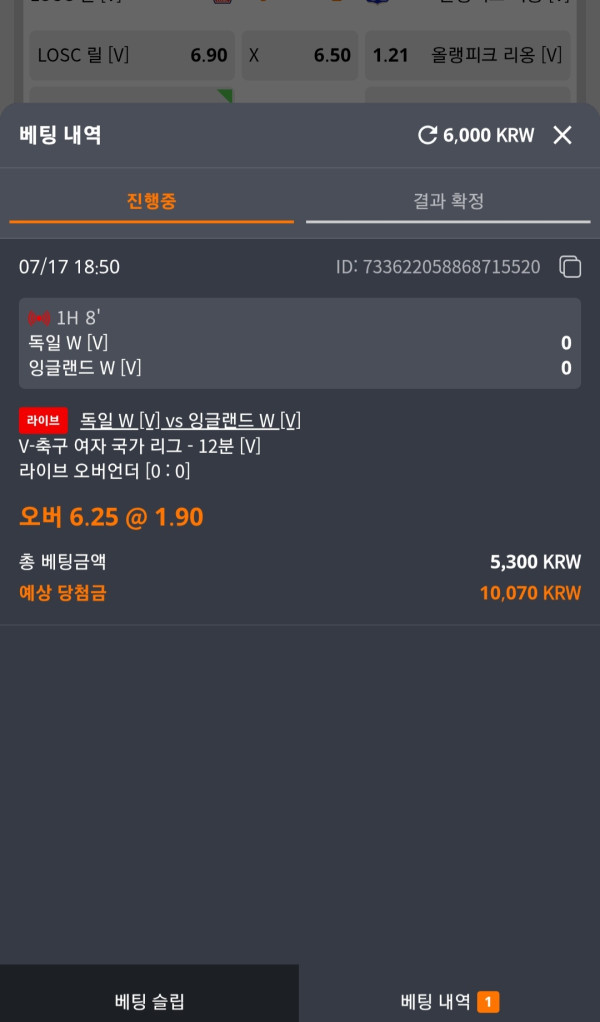Open the 베팅 슬립 tab

(149, 1000)
